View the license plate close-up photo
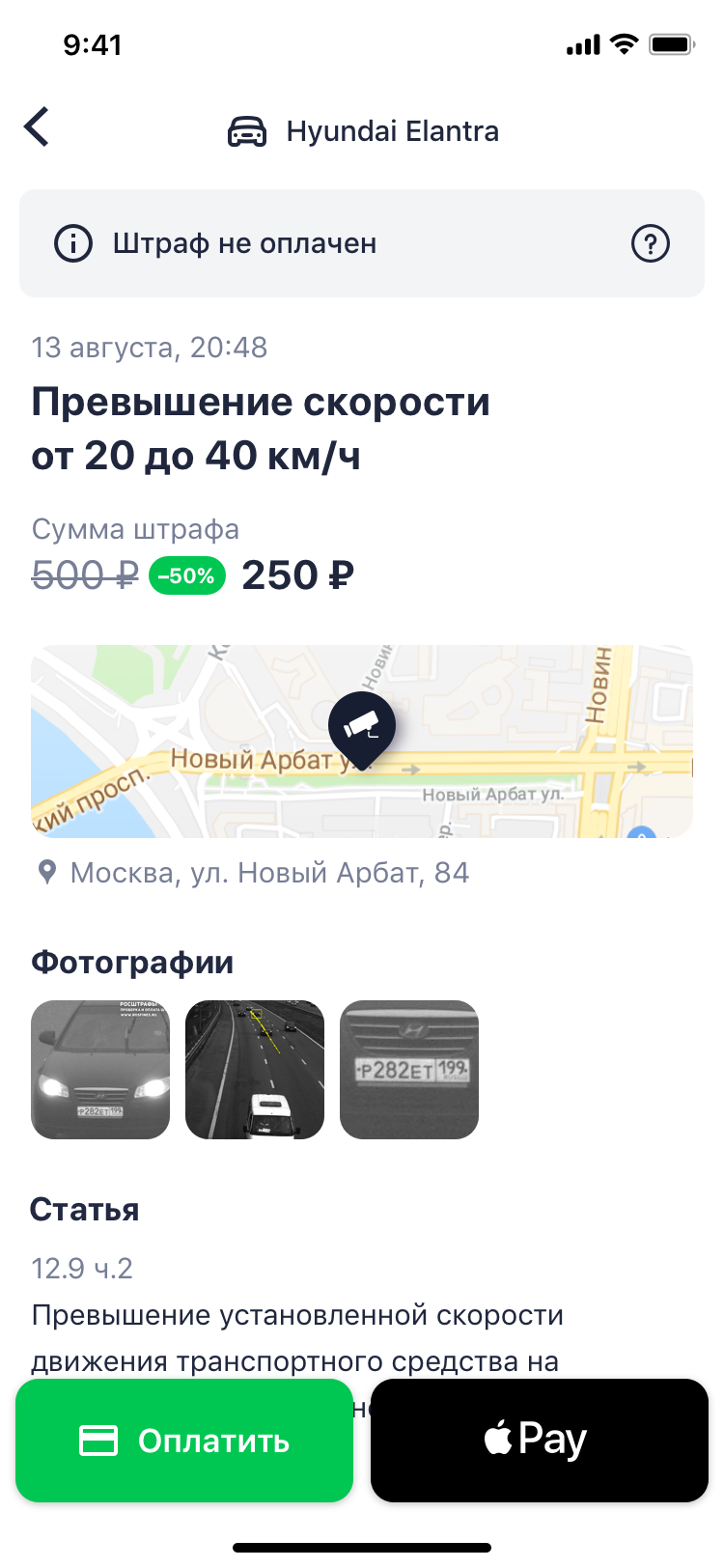Image resolution: width=724 pixels, height=1568 pixels. coord(409,1070)
